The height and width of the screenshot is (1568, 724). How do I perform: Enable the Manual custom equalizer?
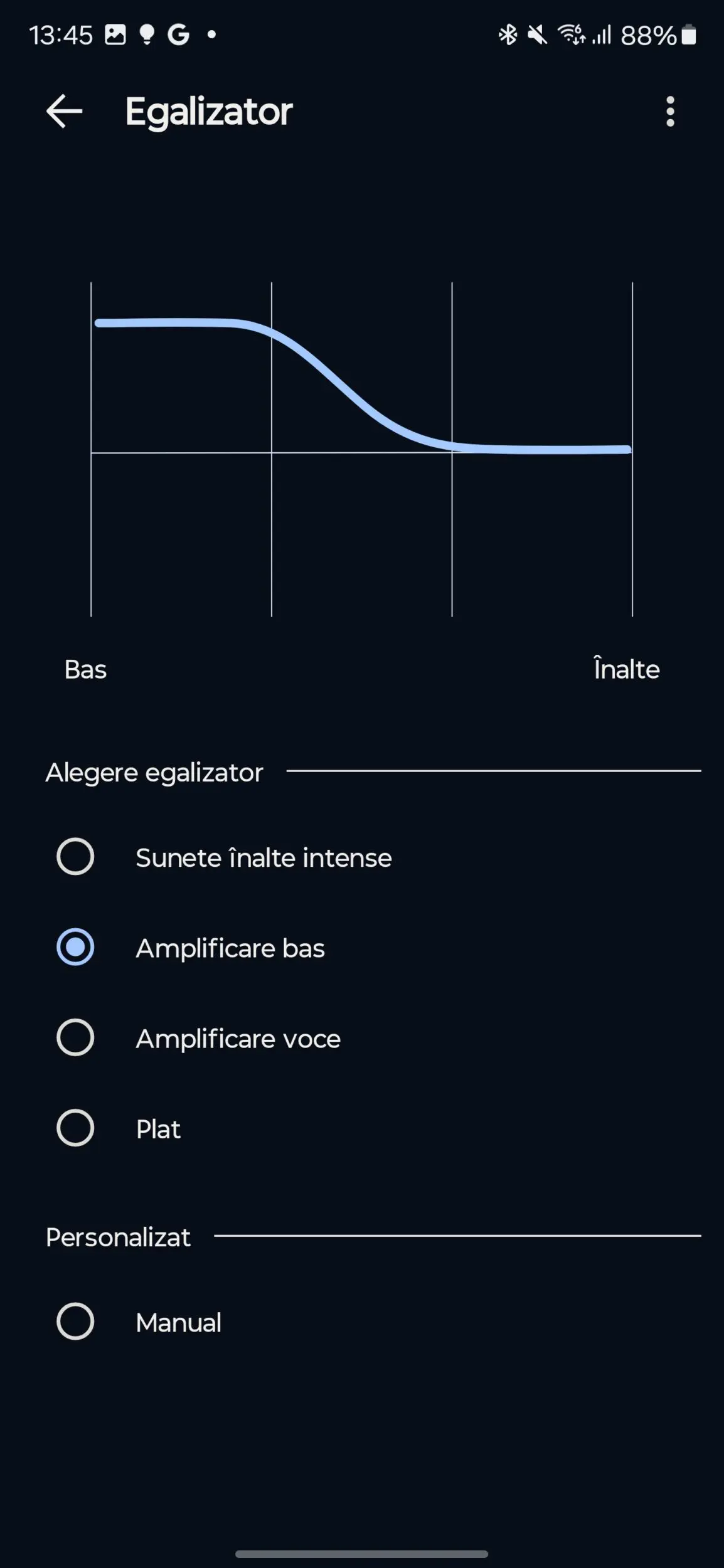[362, 1321]
